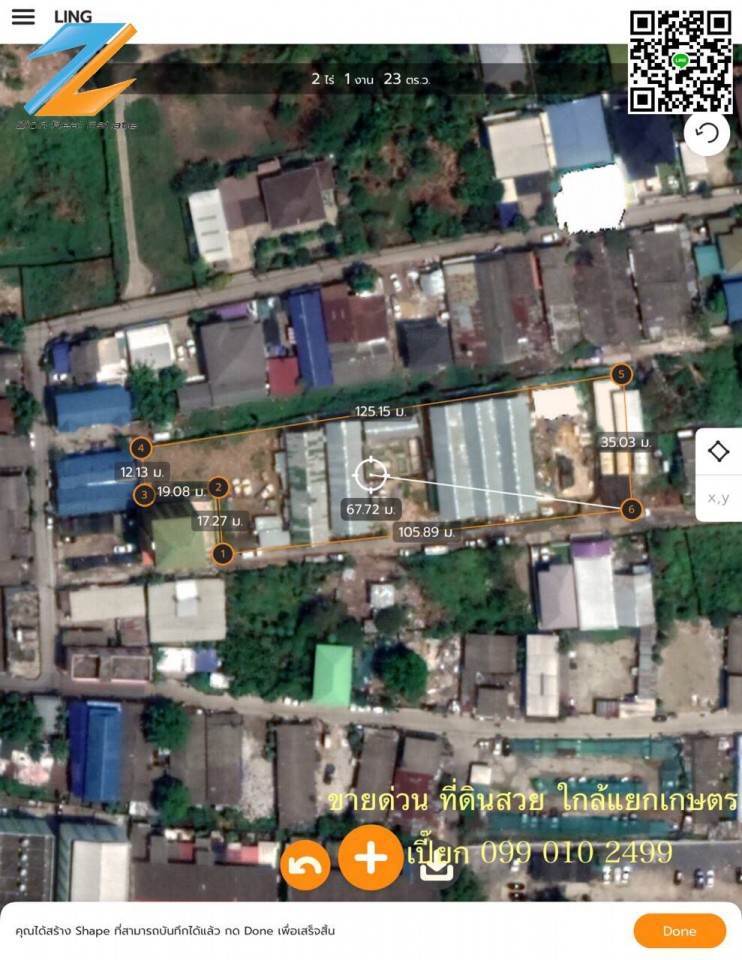
Task: Add a new point with the plus button
Action: coord(371,857)
